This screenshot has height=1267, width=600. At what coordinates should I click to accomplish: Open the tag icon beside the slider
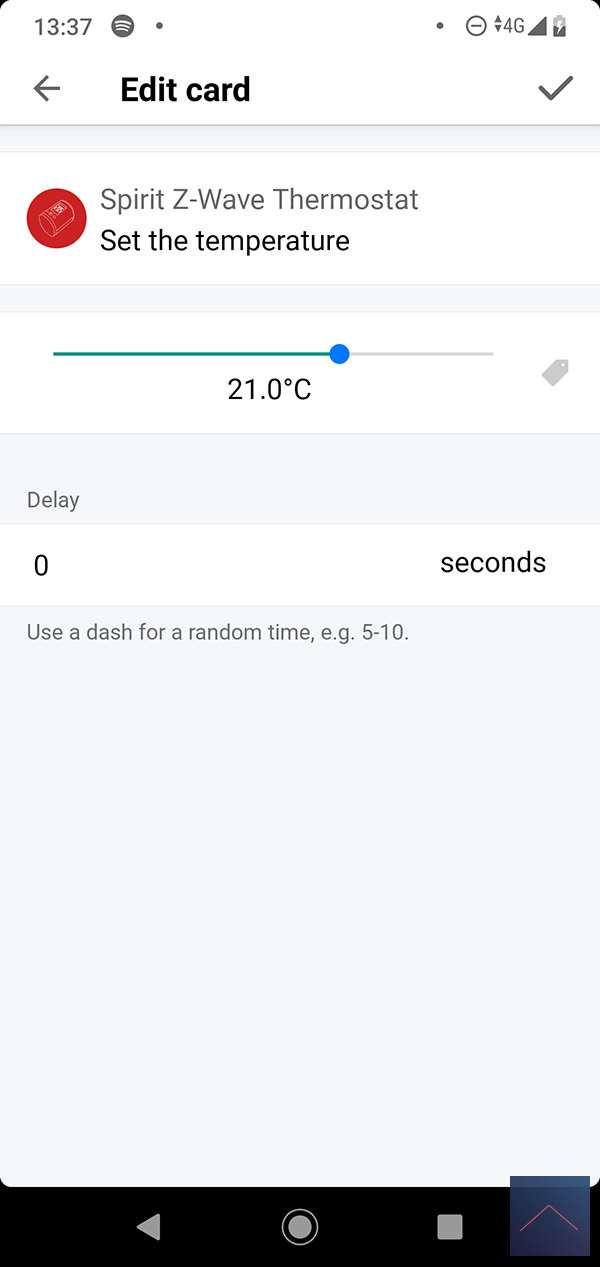point(555,373)
